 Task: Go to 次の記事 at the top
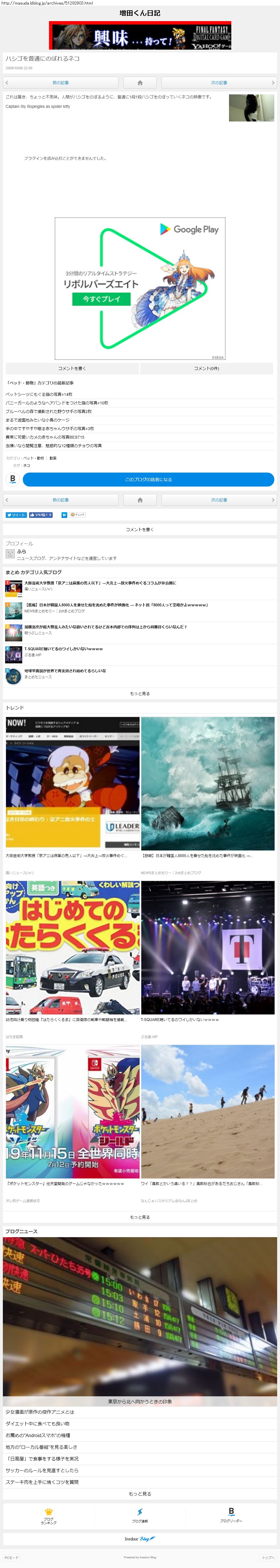pos(219,82)
